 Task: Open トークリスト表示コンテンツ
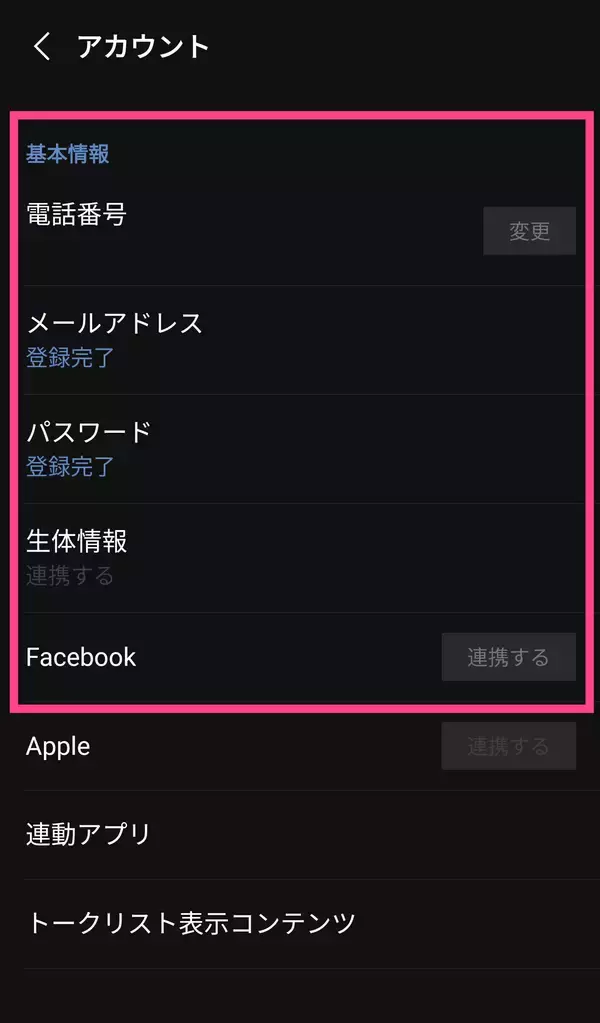[x=300, y=922]
